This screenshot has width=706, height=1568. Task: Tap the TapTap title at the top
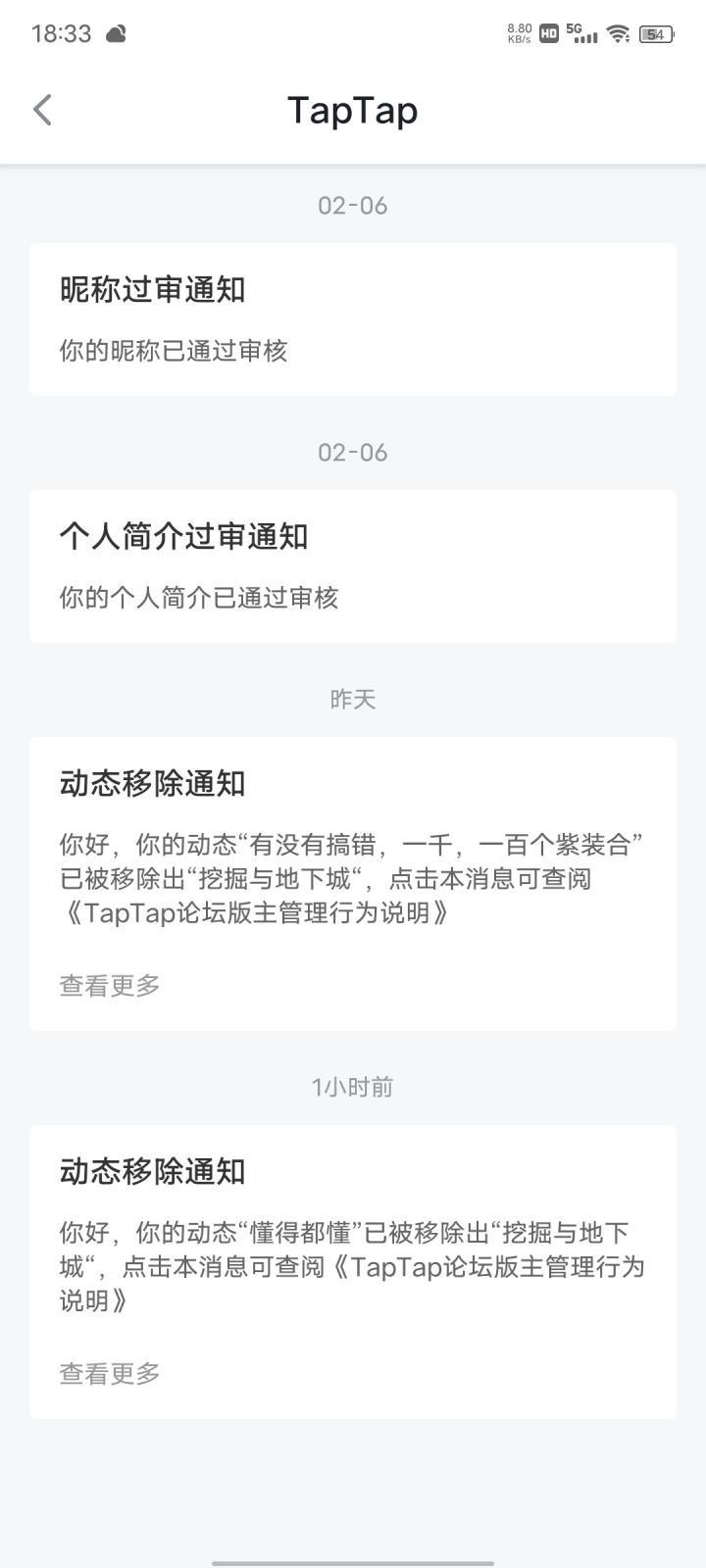click(x=353, y=110)
